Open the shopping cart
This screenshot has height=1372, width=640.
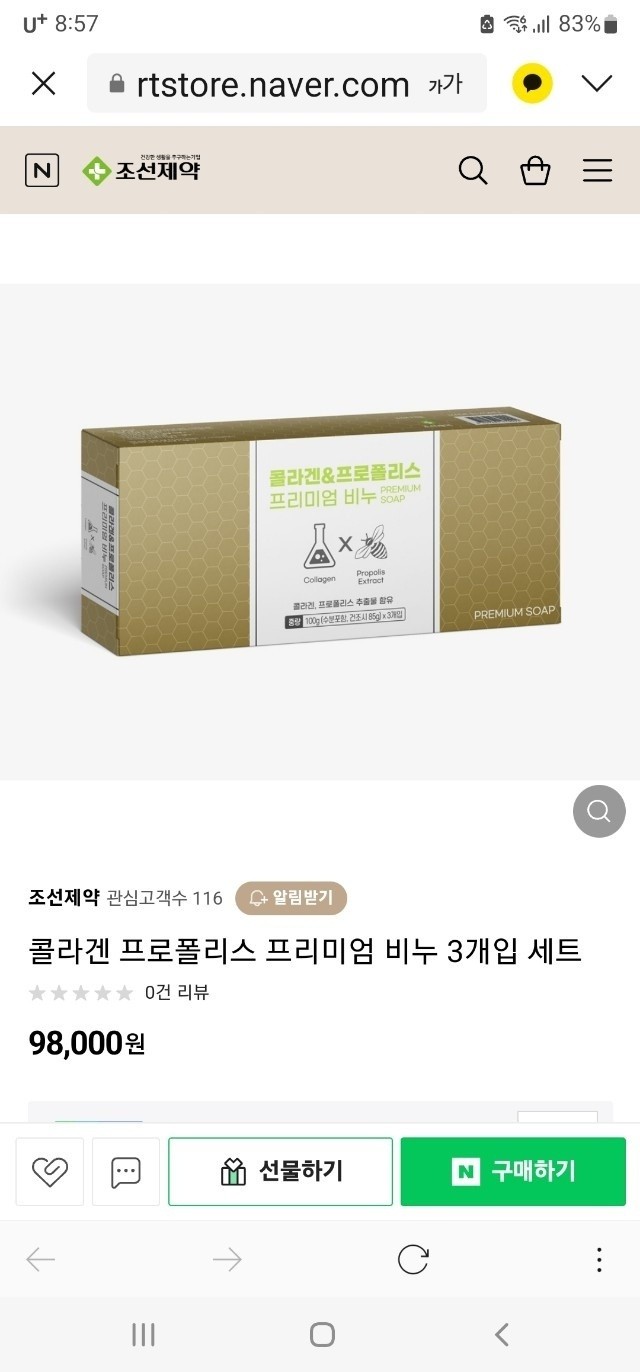535,171
